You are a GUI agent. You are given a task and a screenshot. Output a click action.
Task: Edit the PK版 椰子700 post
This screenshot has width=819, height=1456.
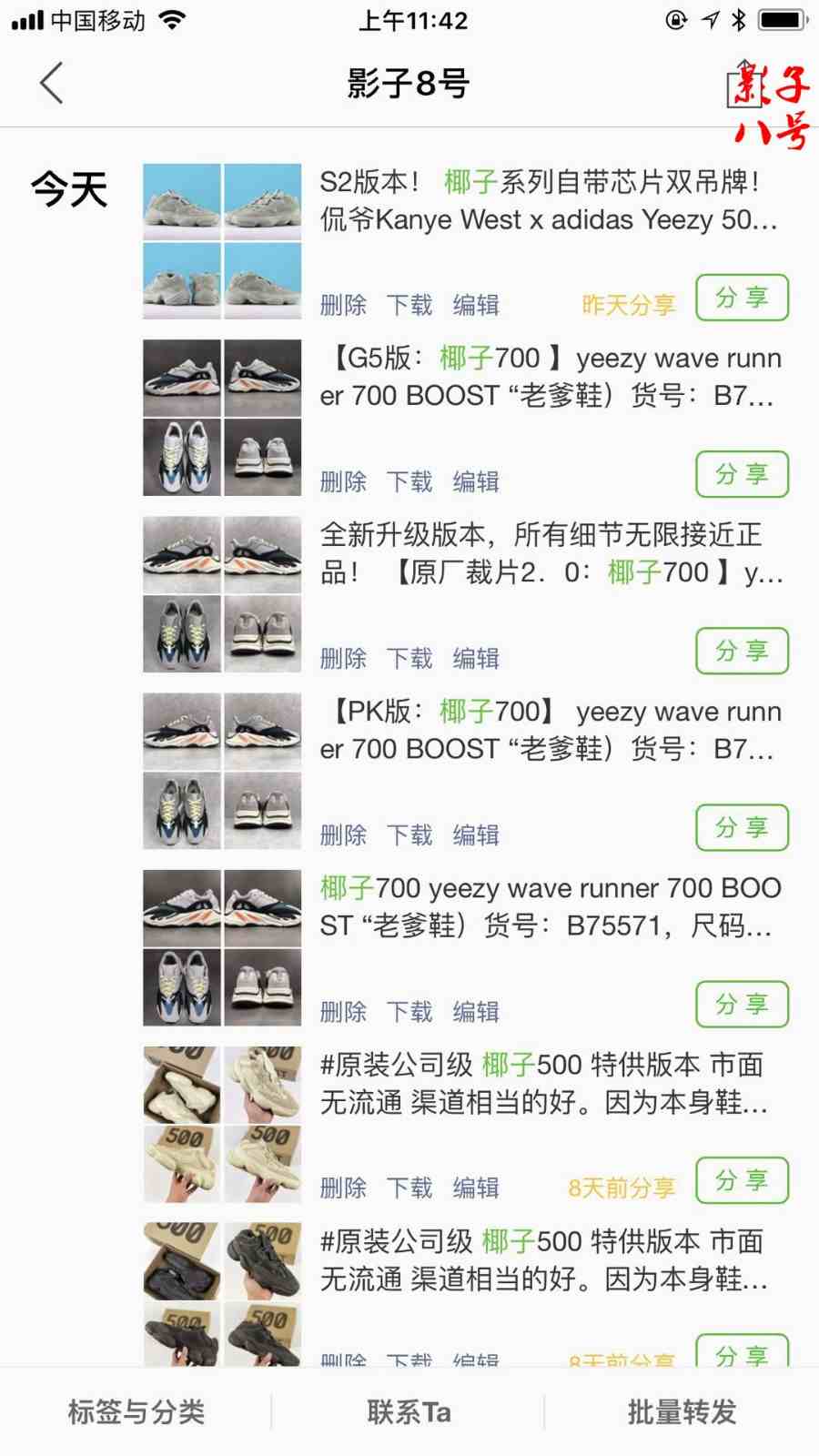tap(476, 834)
